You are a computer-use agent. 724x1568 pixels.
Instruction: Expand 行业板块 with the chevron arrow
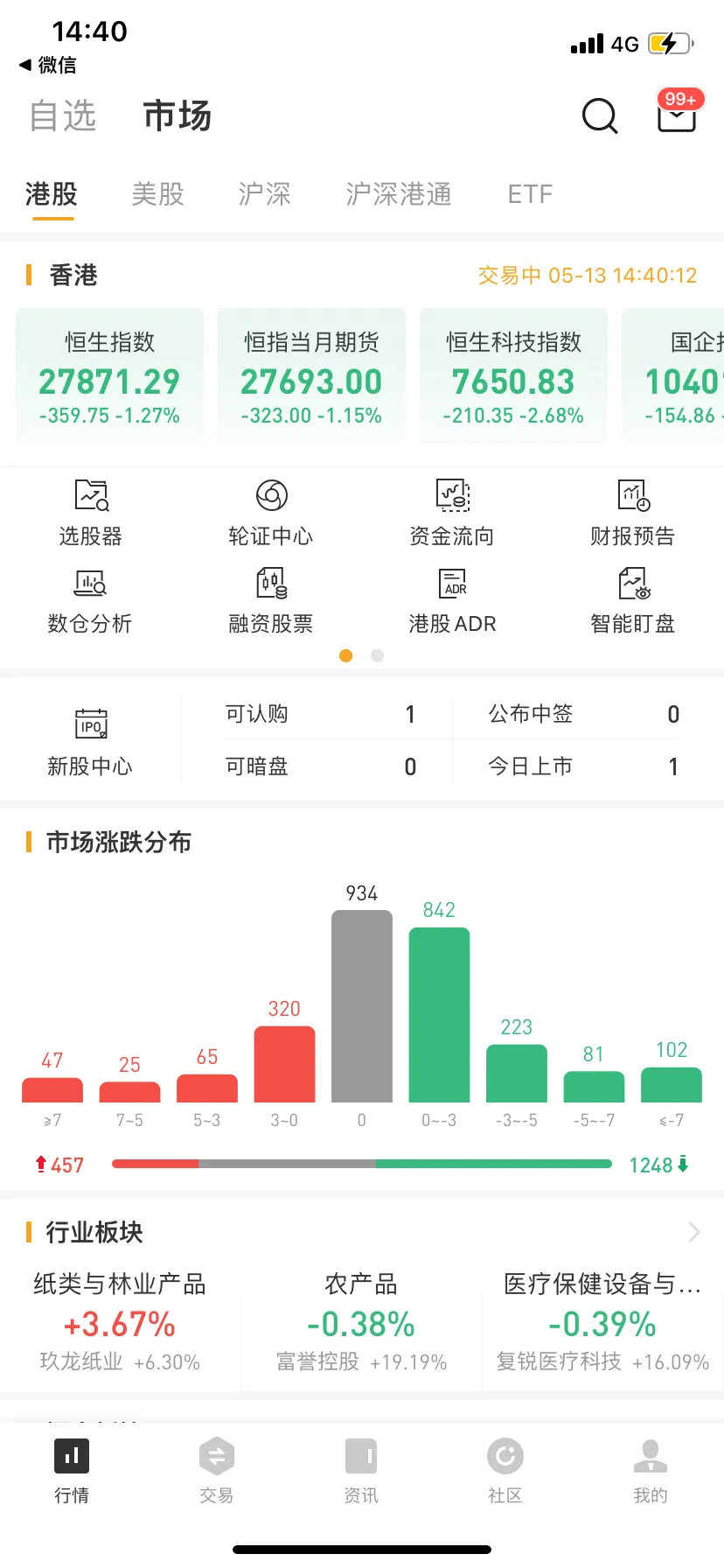pos(694,1232)
